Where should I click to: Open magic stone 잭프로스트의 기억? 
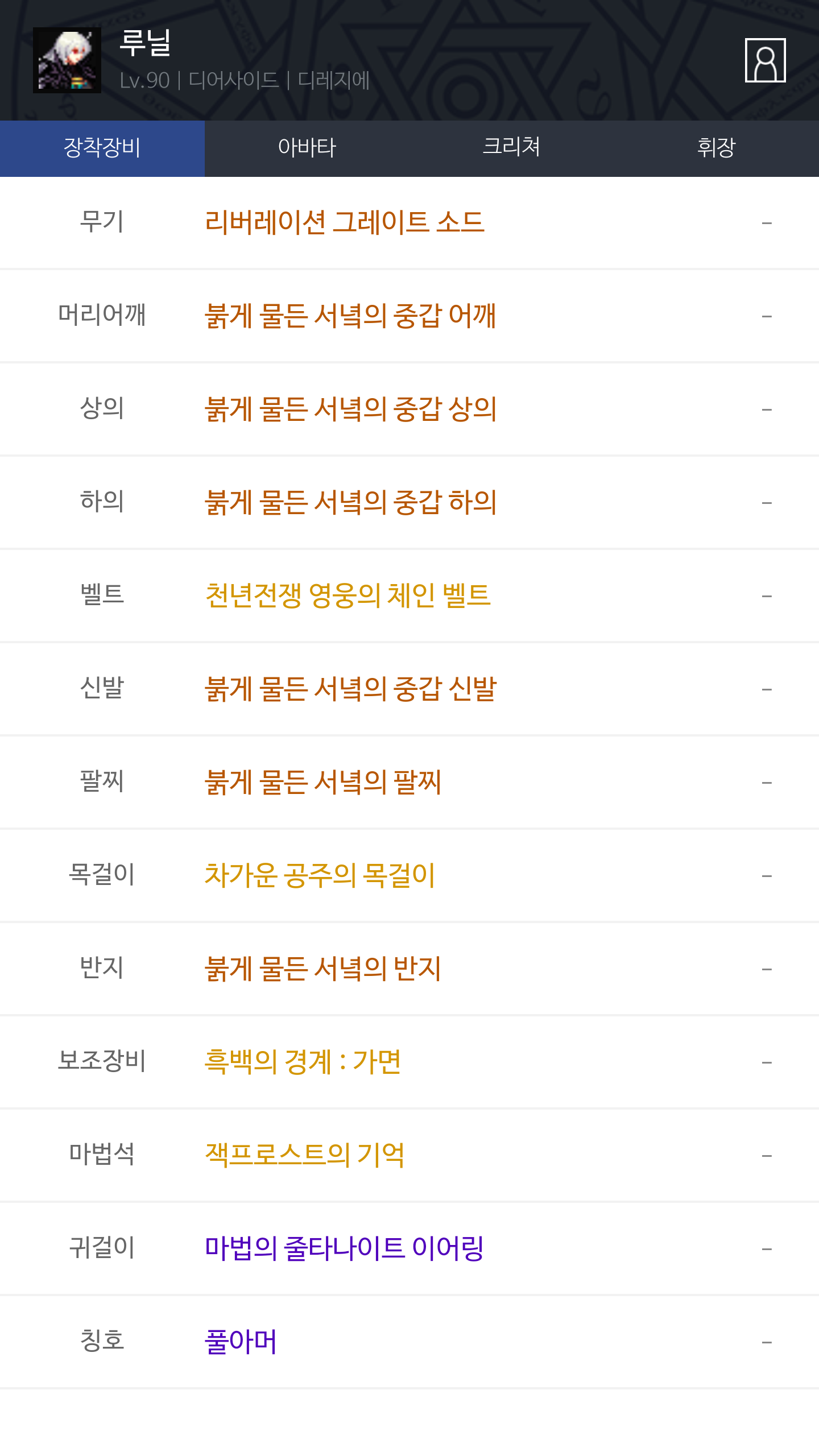pyautogui.click(x=305, y=1155)
